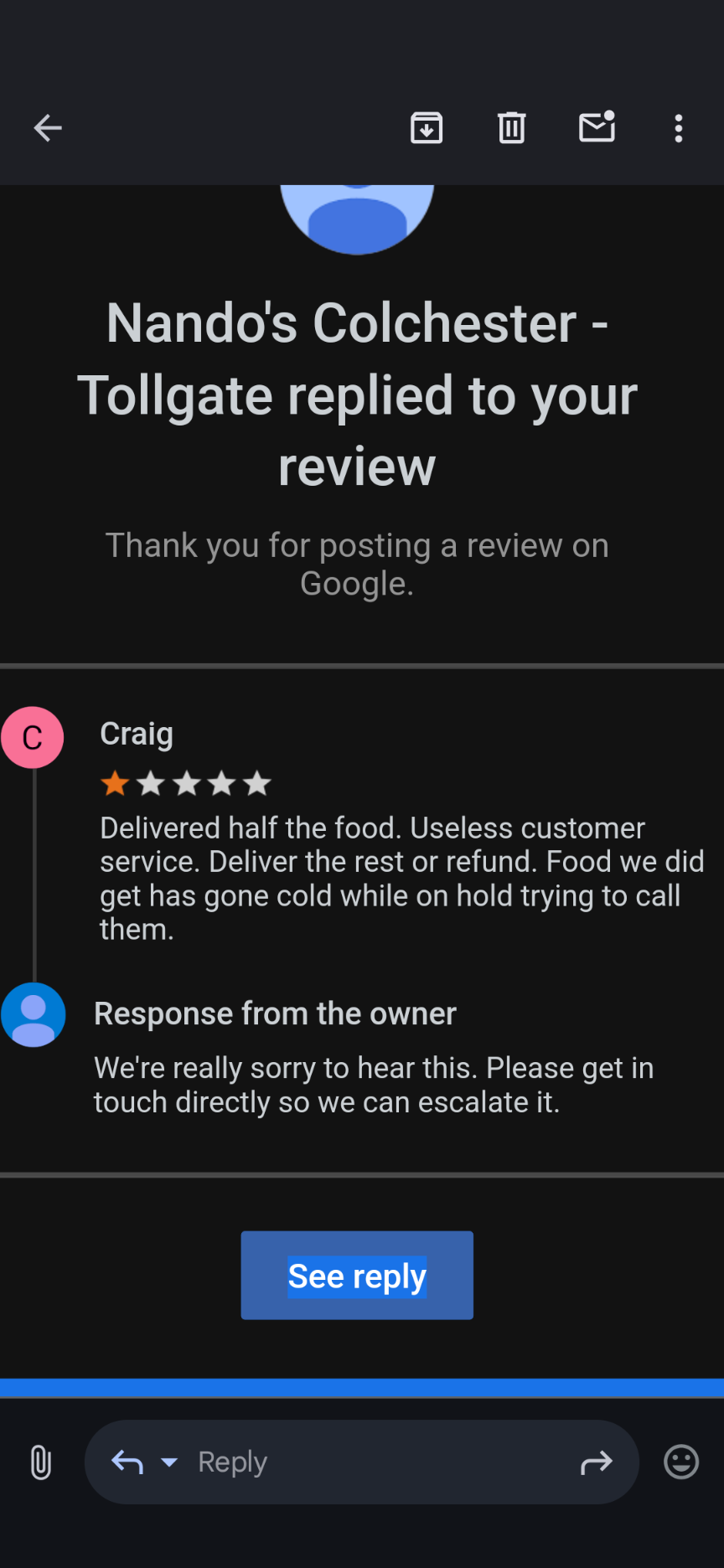
Task: Mark this email as unread
Action: [597, 127]
